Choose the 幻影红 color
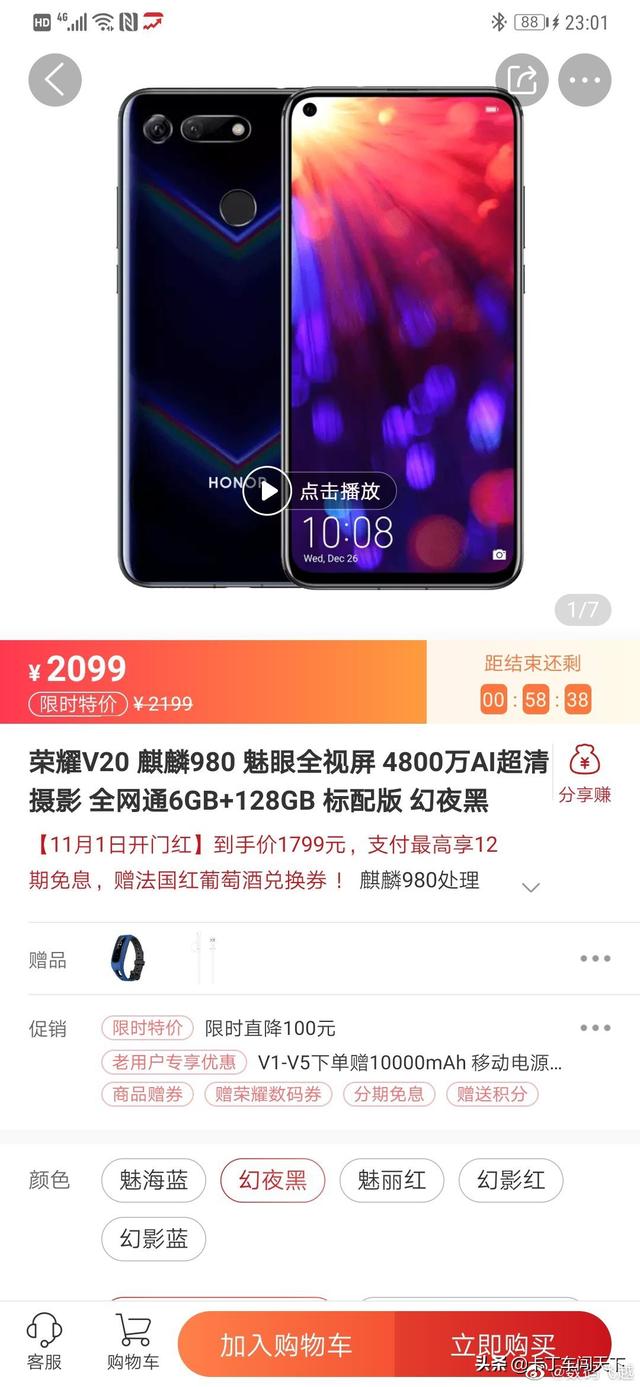Screen dimensions: 640x1387 tap(510, 1180)
